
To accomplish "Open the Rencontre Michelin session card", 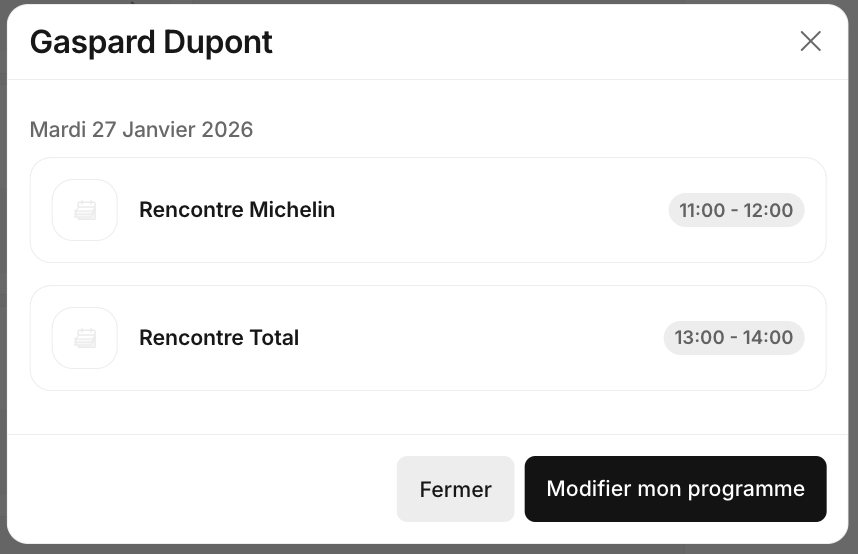I will 428,210.
